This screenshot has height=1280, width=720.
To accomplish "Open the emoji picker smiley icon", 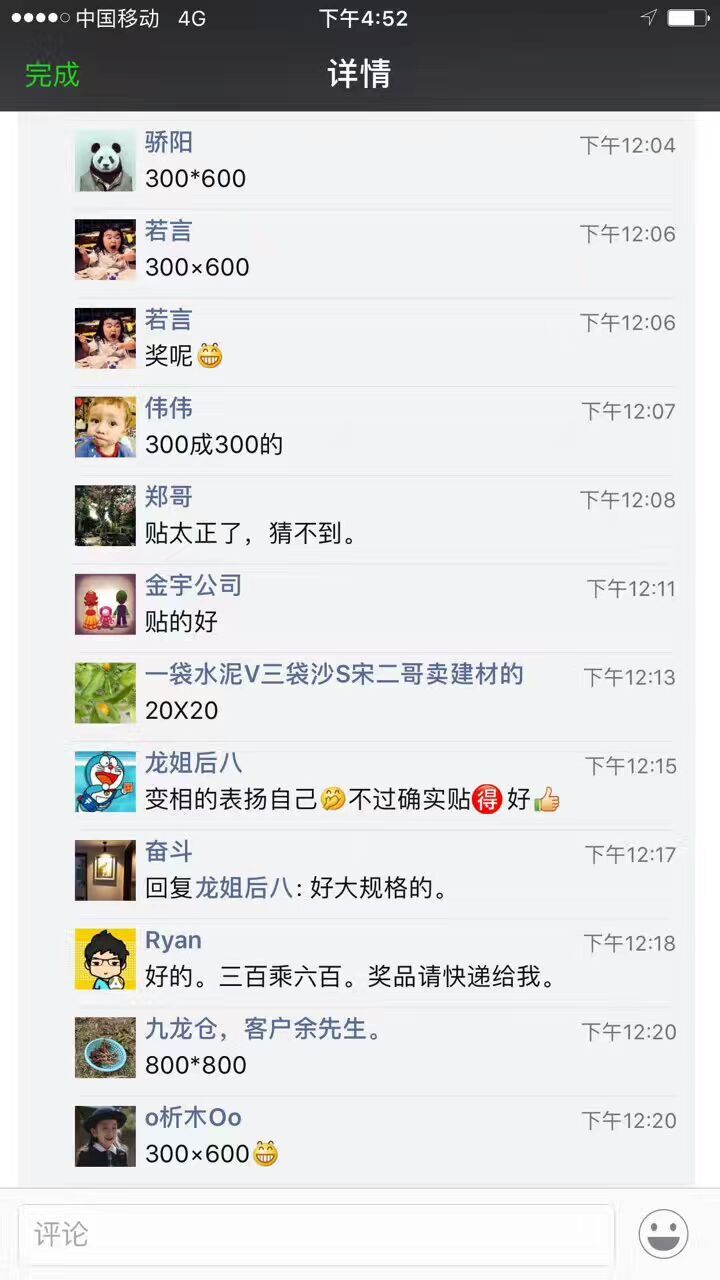I will tap(664, 1234).
